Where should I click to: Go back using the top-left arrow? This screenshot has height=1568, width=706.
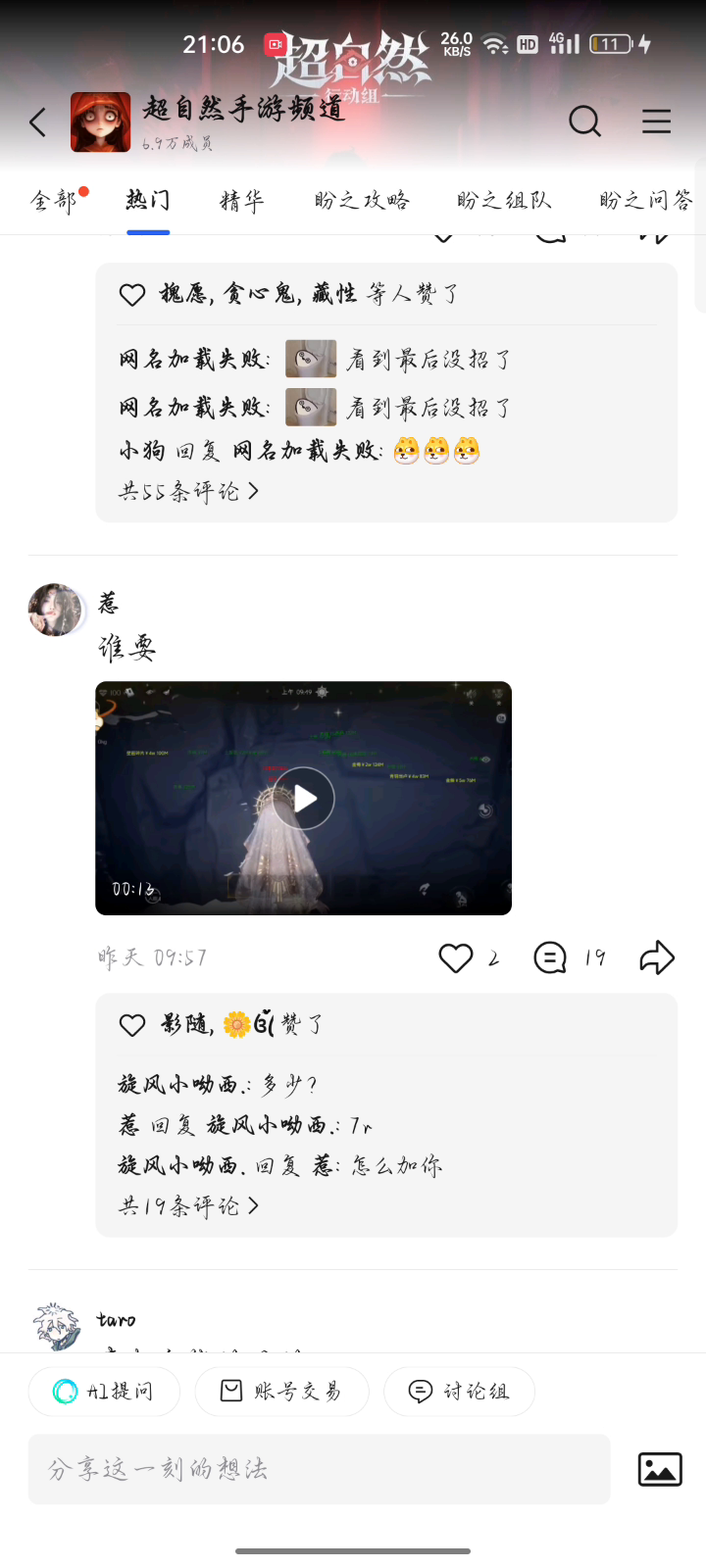coord(38,122)
